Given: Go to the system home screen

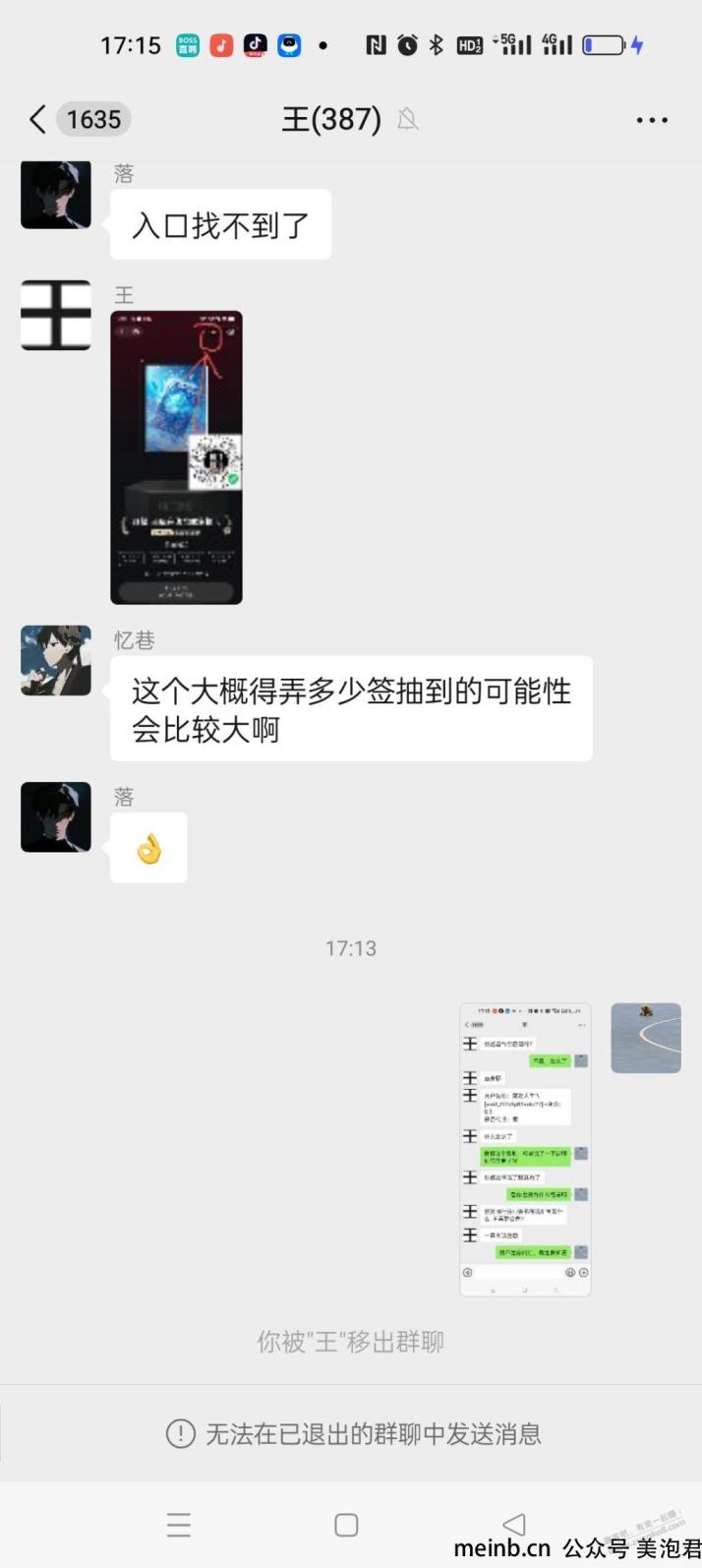Looking at the screenshot, I should tap(346, 1525).
